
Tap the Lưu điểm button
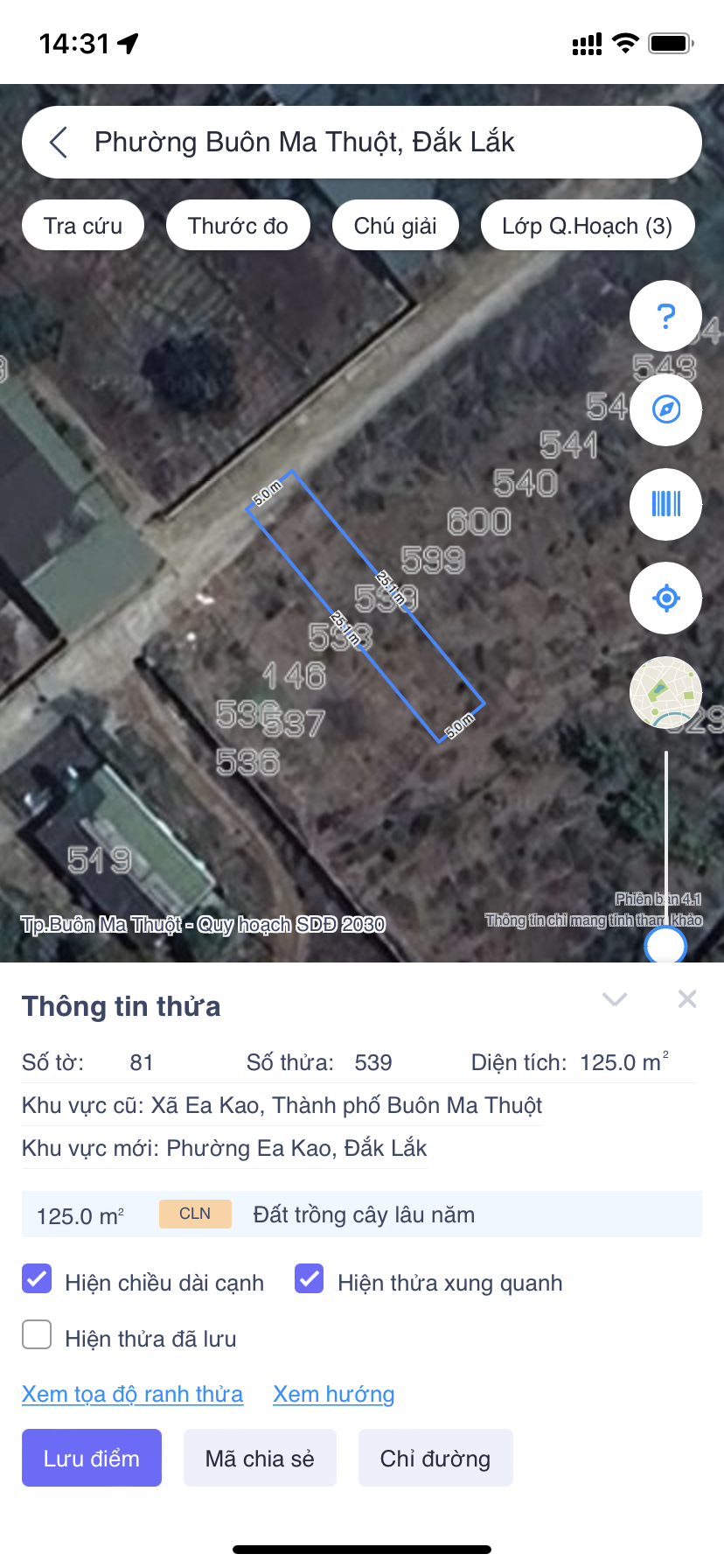point(92,1458)
